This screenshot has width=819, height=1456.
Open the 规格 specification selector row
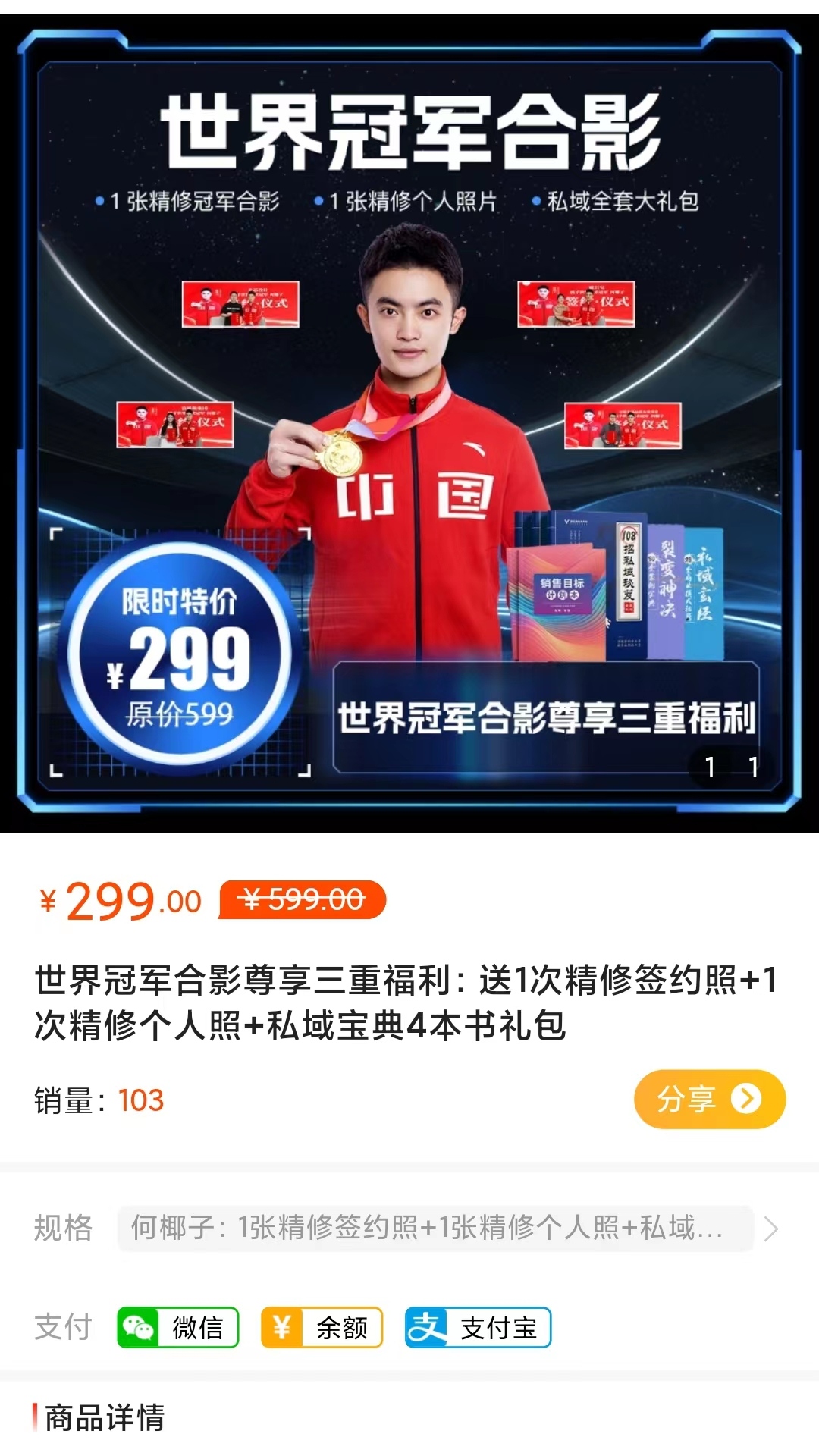435,1228
